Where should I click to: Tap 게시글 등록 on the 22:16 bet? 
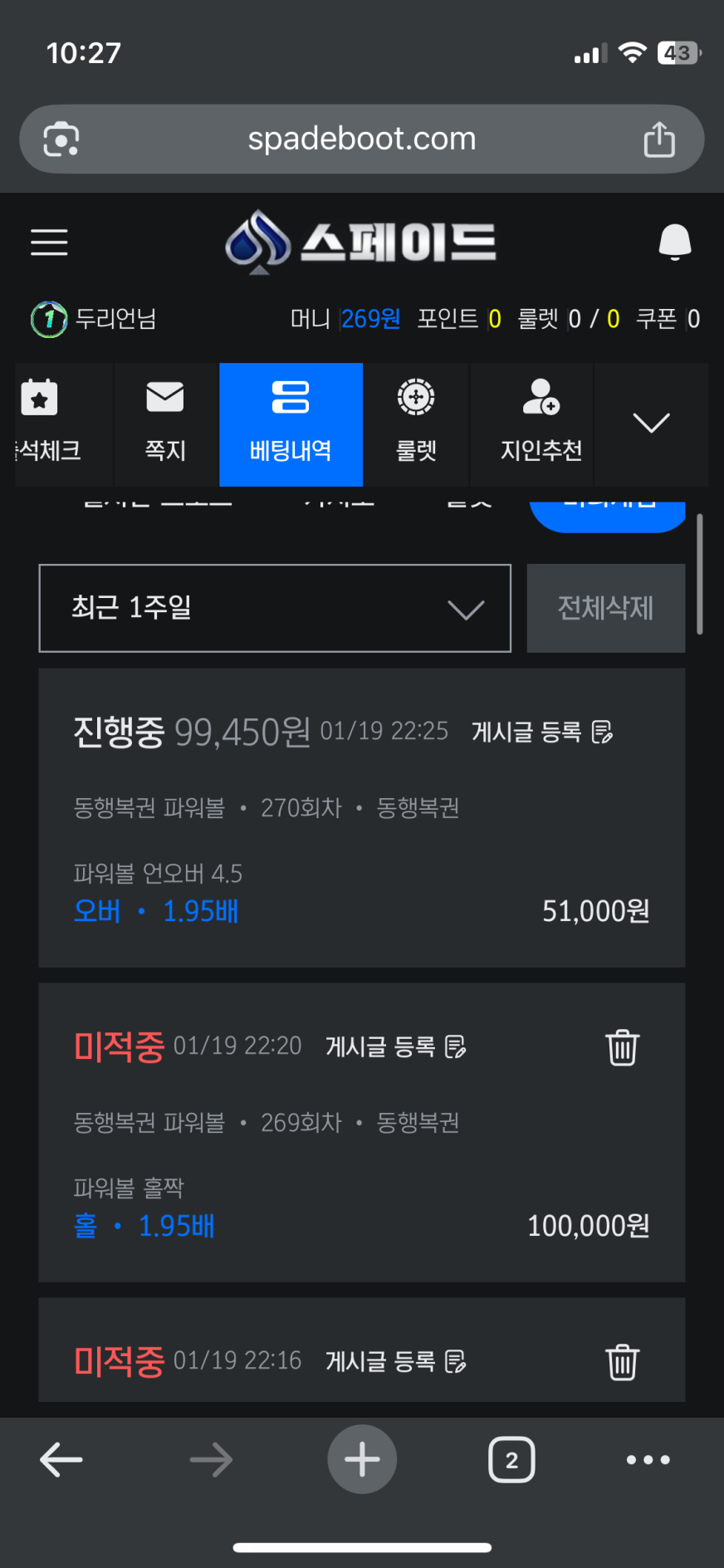(x=395, y=1361)
